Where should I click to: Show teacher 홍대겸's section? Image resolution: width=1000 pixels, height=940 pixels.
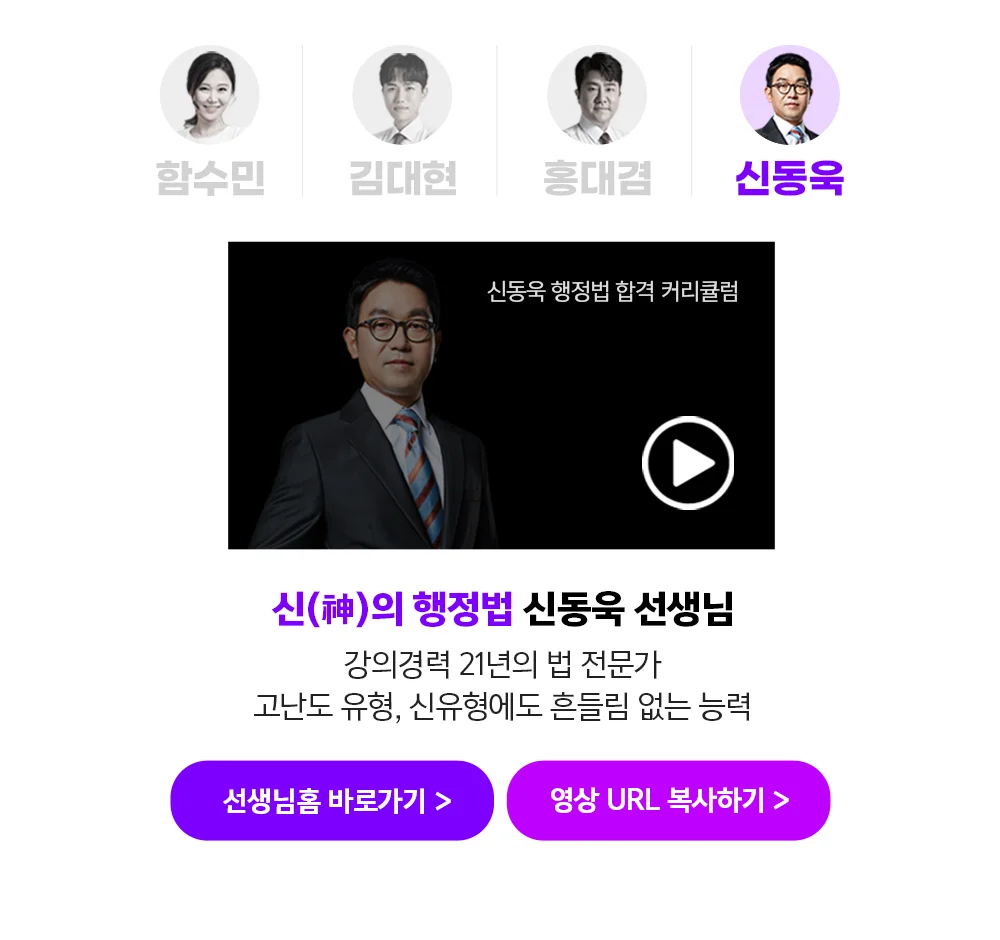(x=596, y=122)
